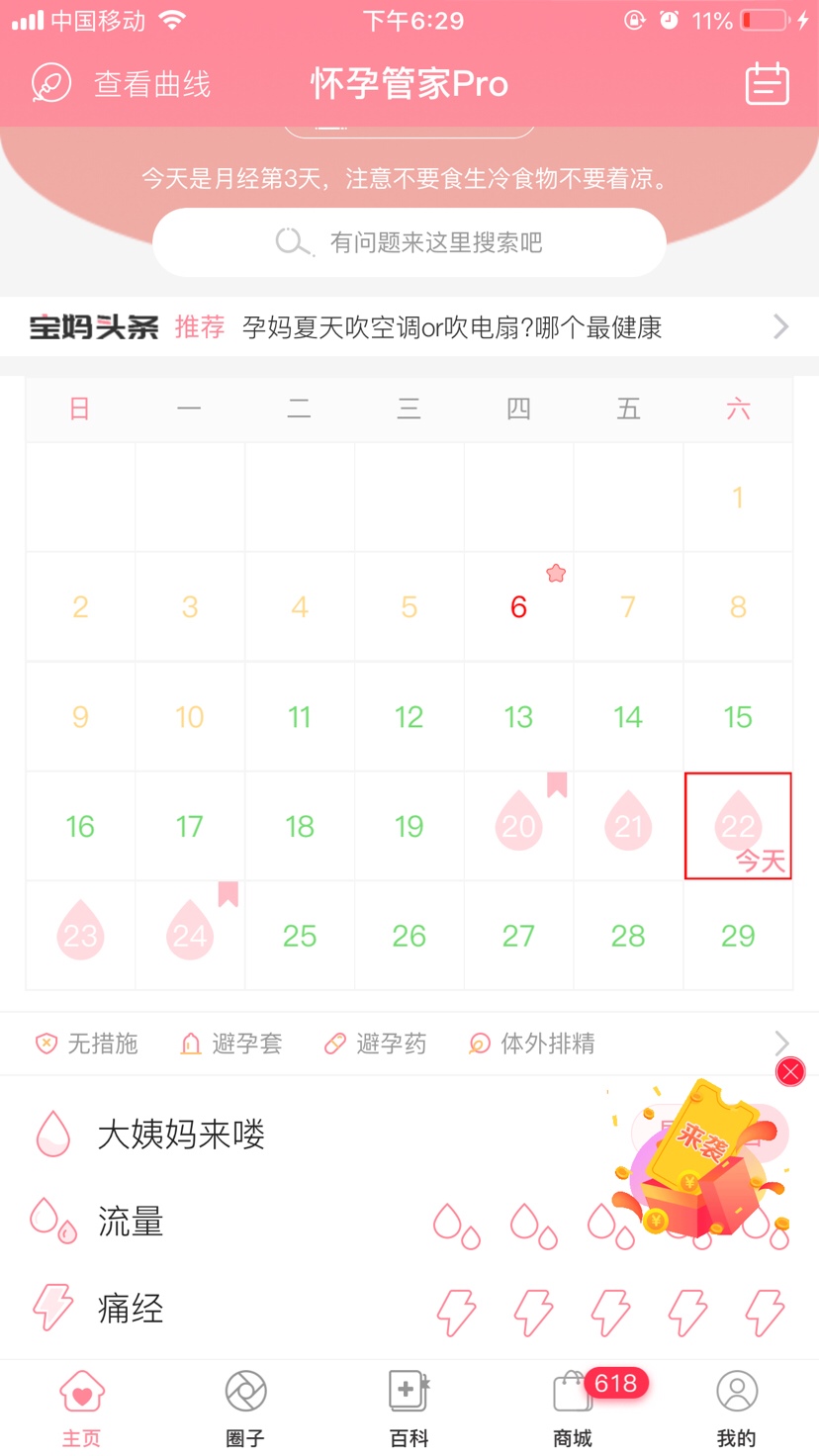Viewport: 819px width, 1456px height.
Task: Switch to the 百科 tab
Action: pyautogui.click(x=409, y=1409)
